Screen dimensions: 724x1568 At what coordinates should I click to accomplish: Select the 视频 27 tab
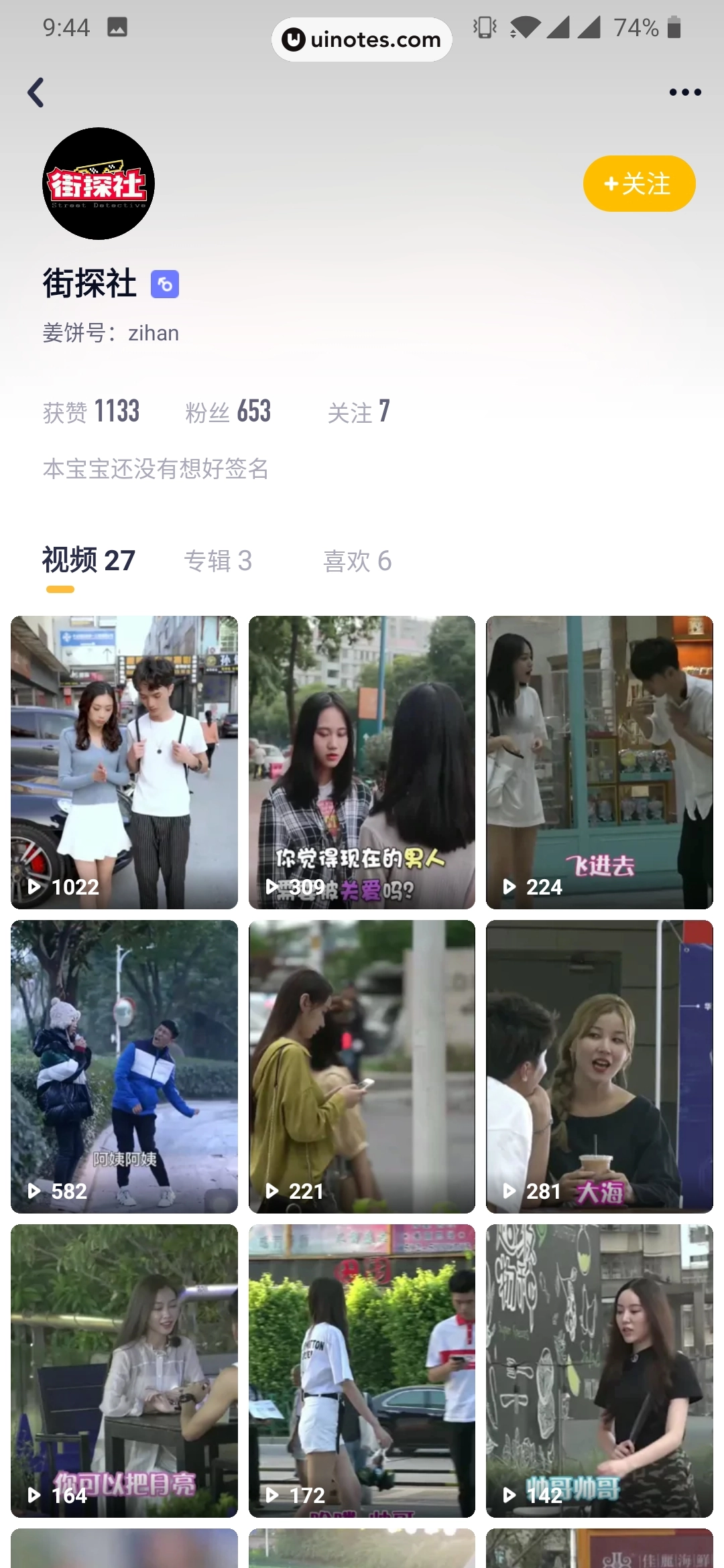[x=88, y=561]
